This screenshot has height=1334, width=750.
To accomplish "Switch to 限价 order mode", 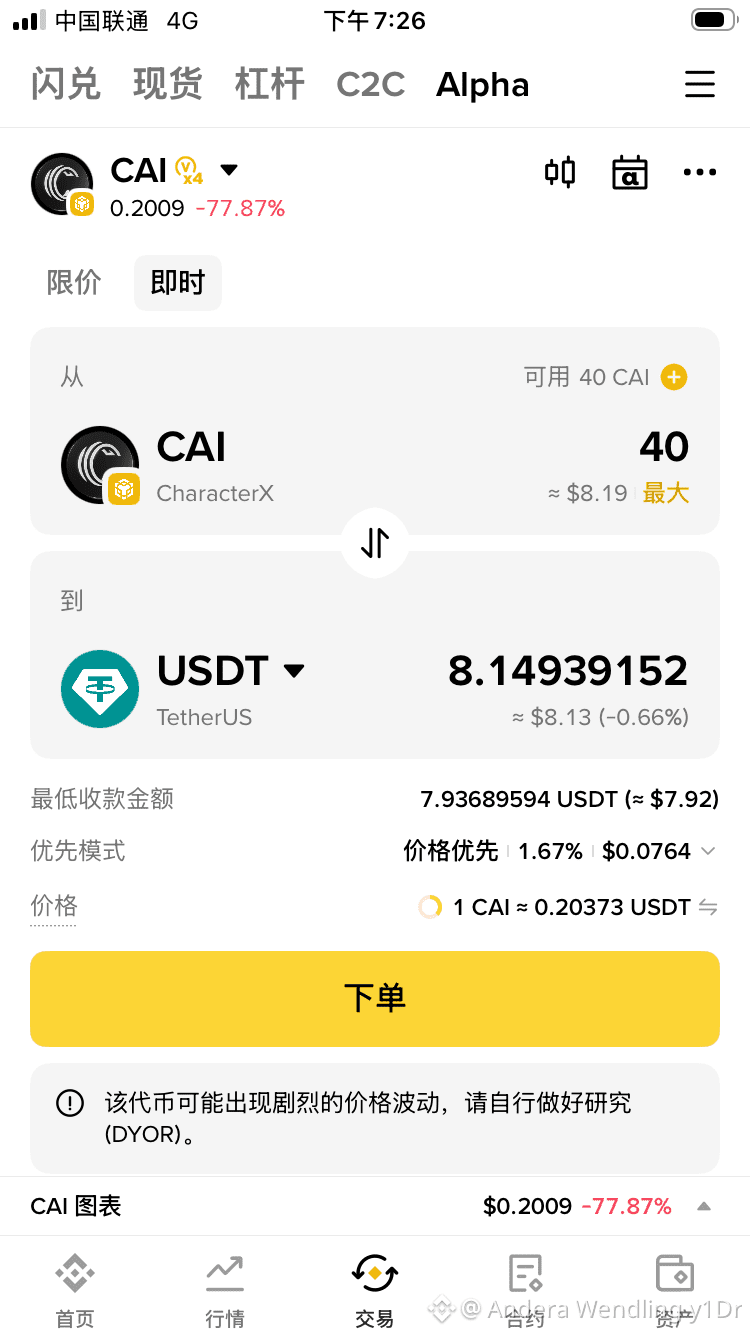I will pos(74,282).
